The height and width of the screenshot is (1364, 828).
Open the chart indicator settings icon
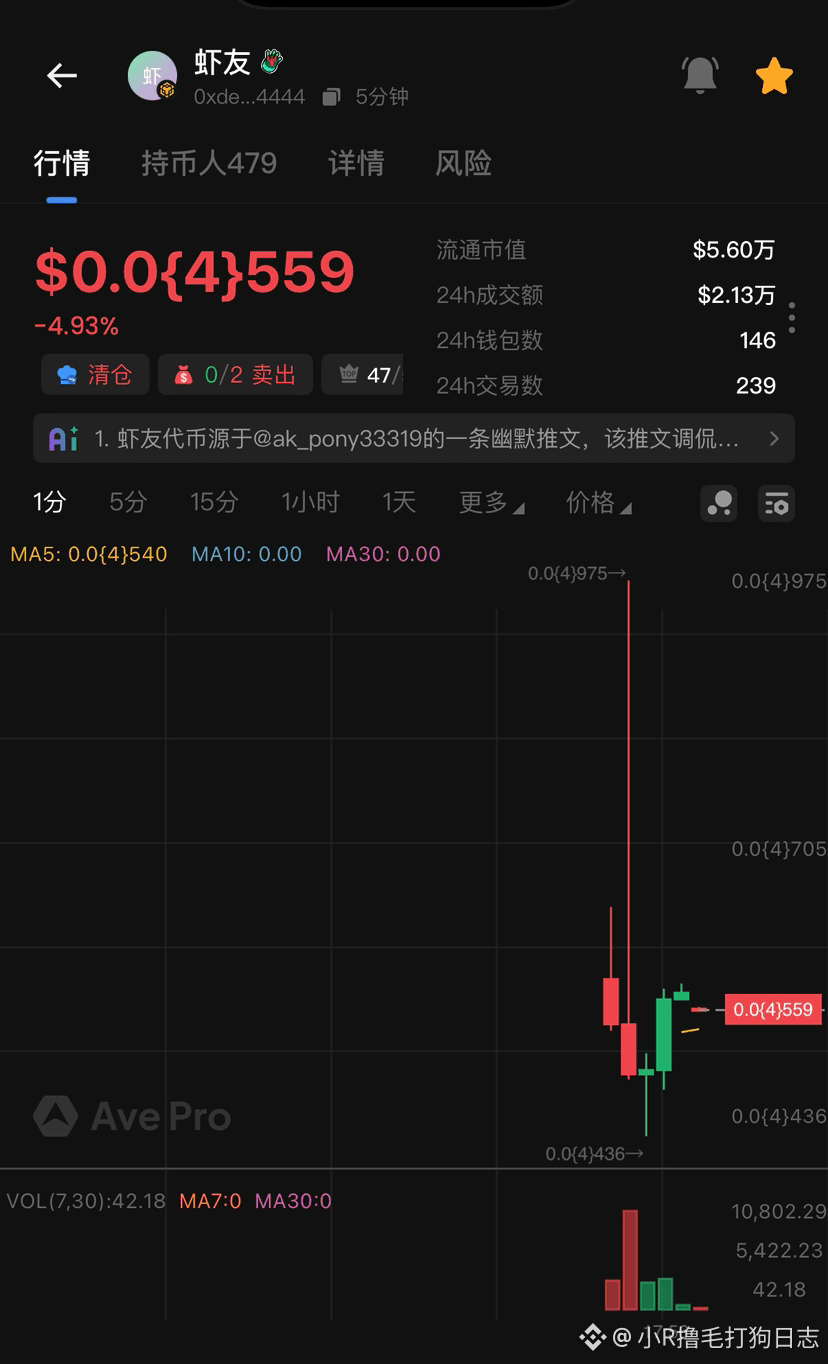(776, 503)
